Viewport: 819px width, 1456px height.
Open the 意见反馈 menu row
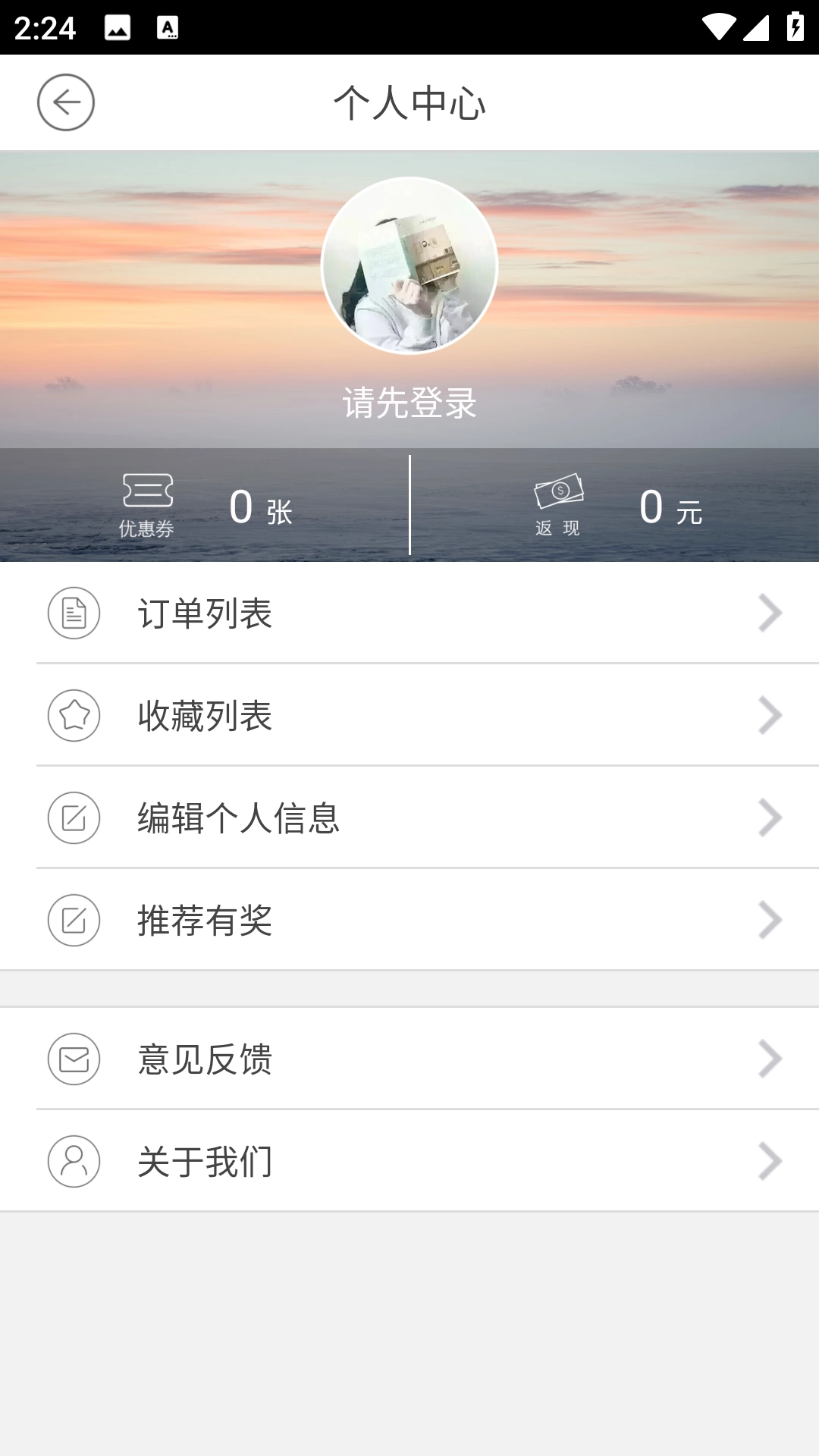pos(409,1059)
